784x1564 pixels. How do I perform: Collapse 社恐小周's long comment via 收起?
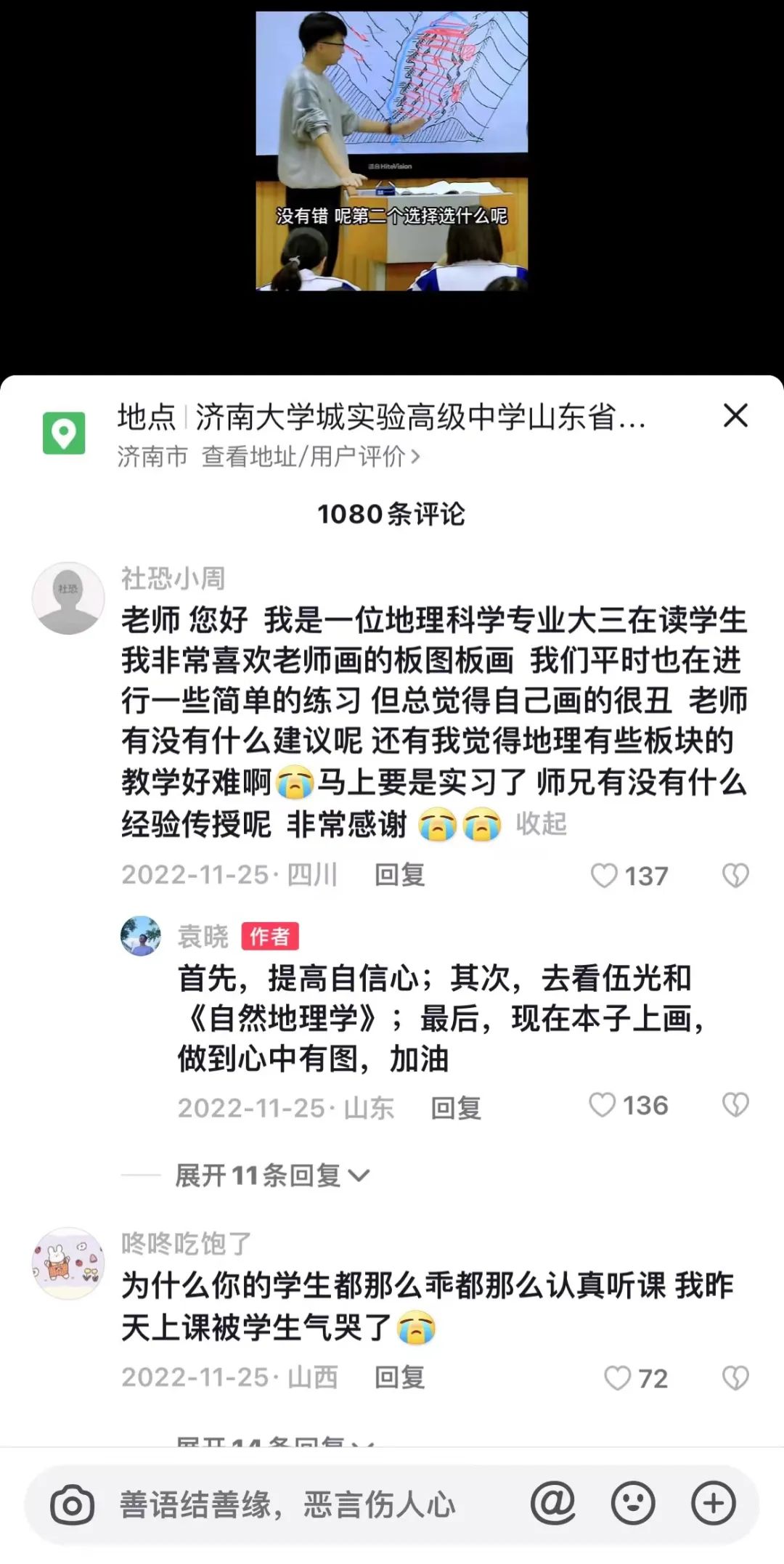point(541,824)
